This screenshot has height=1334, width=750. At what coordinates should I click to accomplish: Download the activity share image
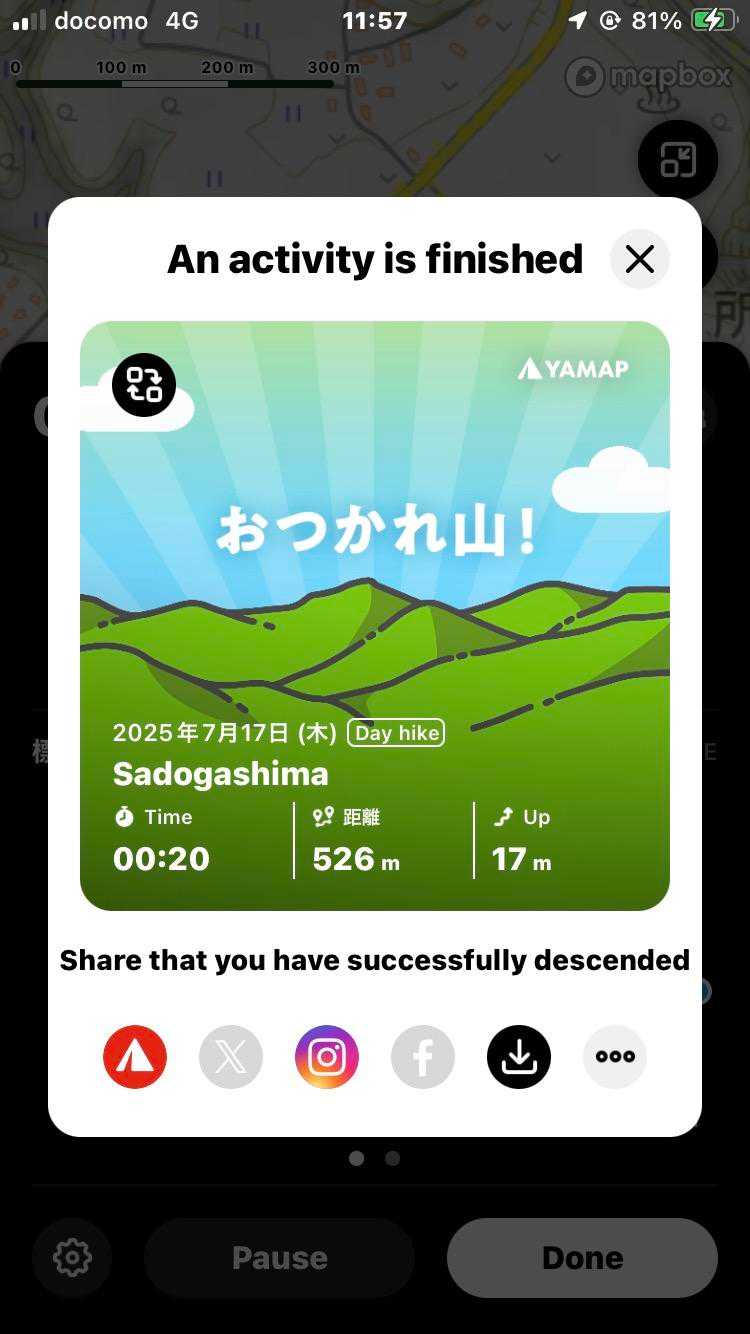point(519,1057)
